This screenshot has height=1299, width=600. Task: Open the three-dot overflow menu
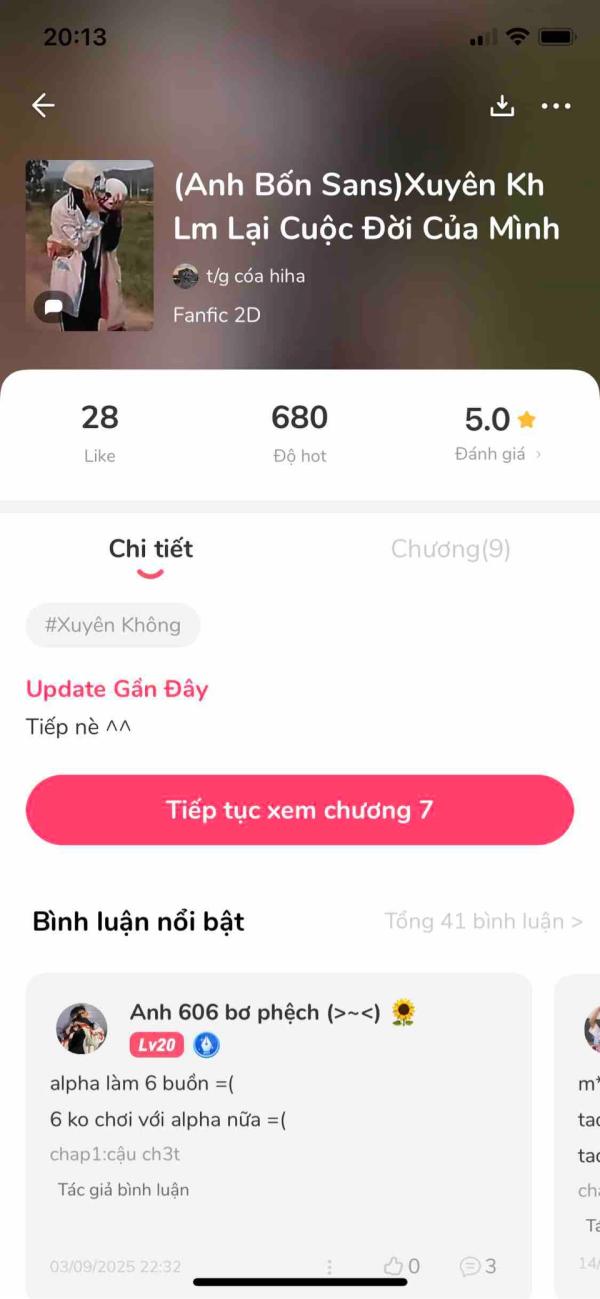tap(556, 106)
